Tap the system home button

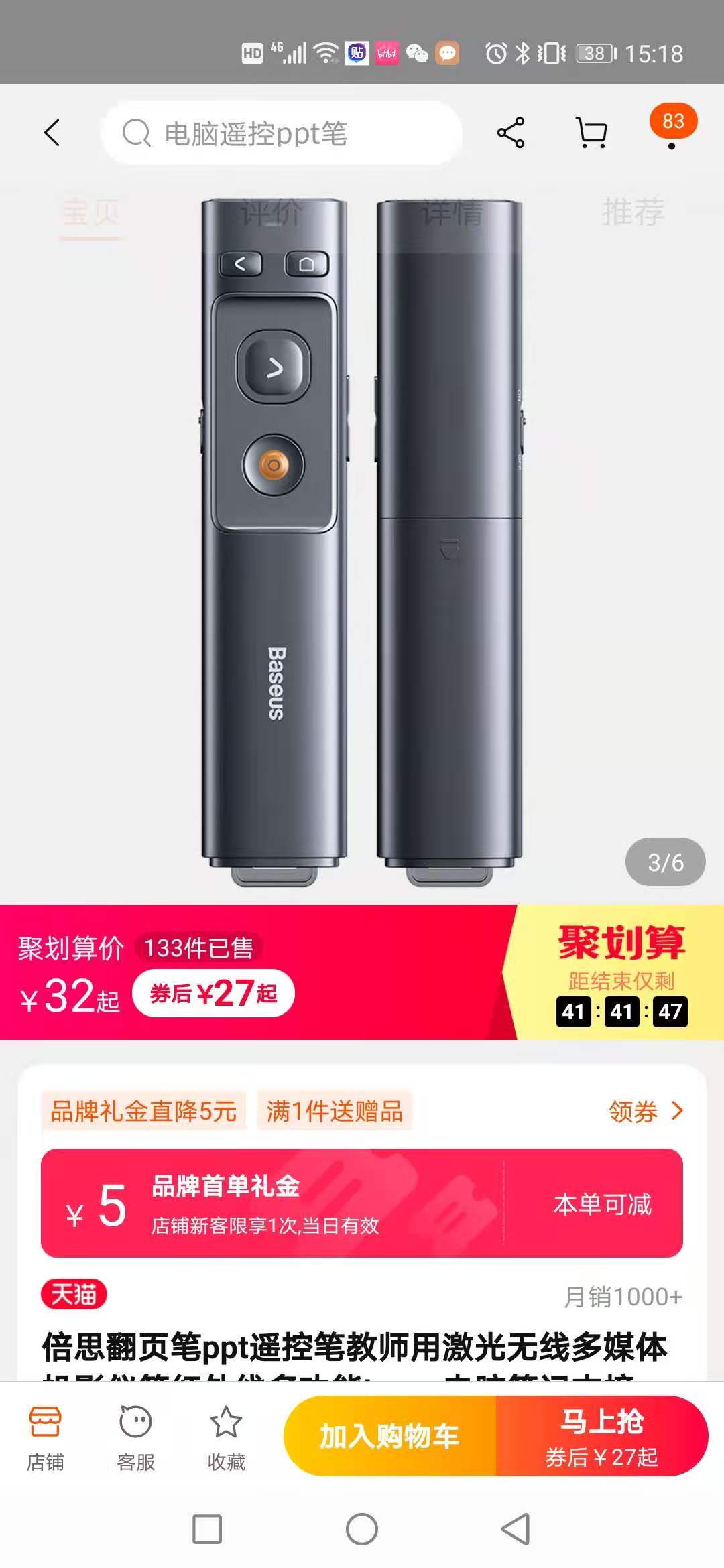click(362, 1529)
